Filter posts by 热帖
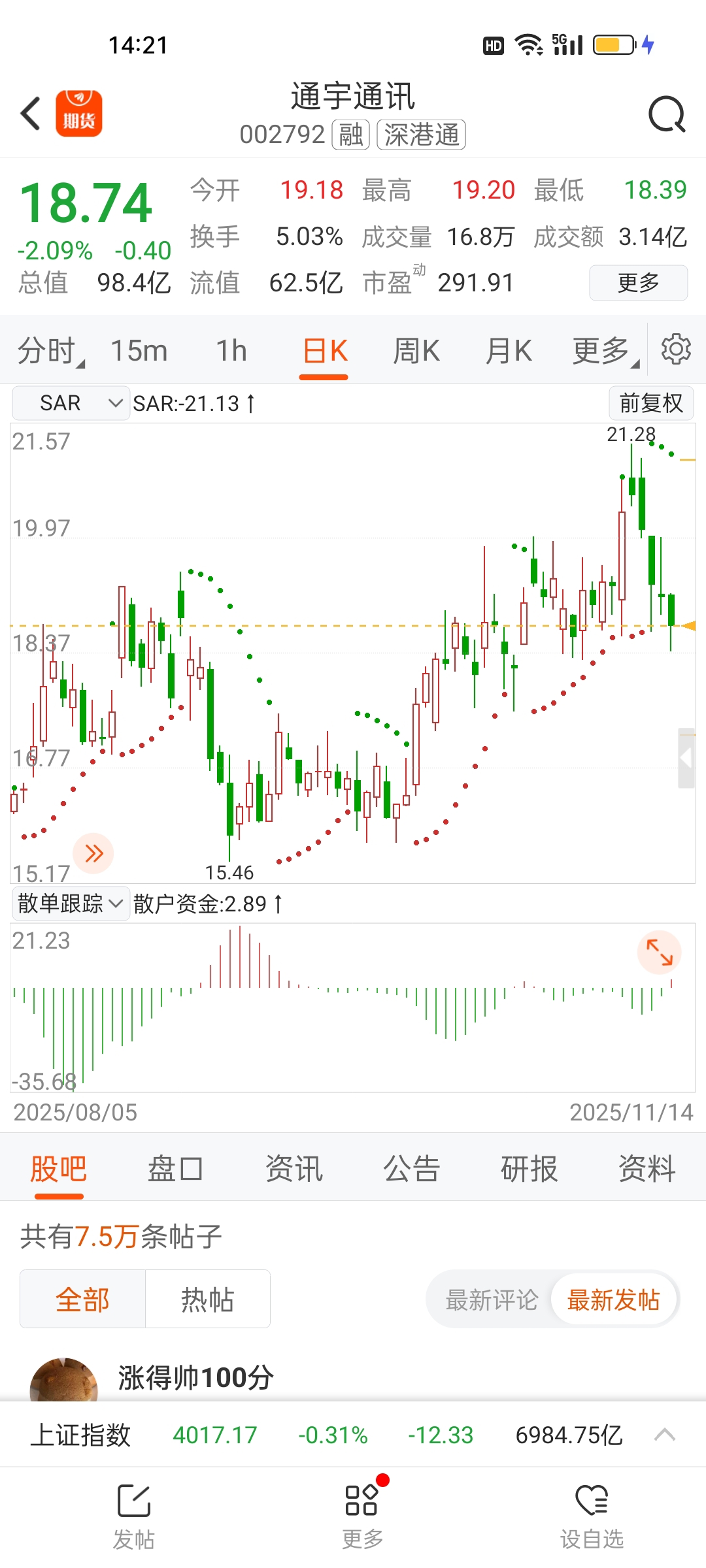This screenshot has height=1568, width=706. tap(207, 1299)
